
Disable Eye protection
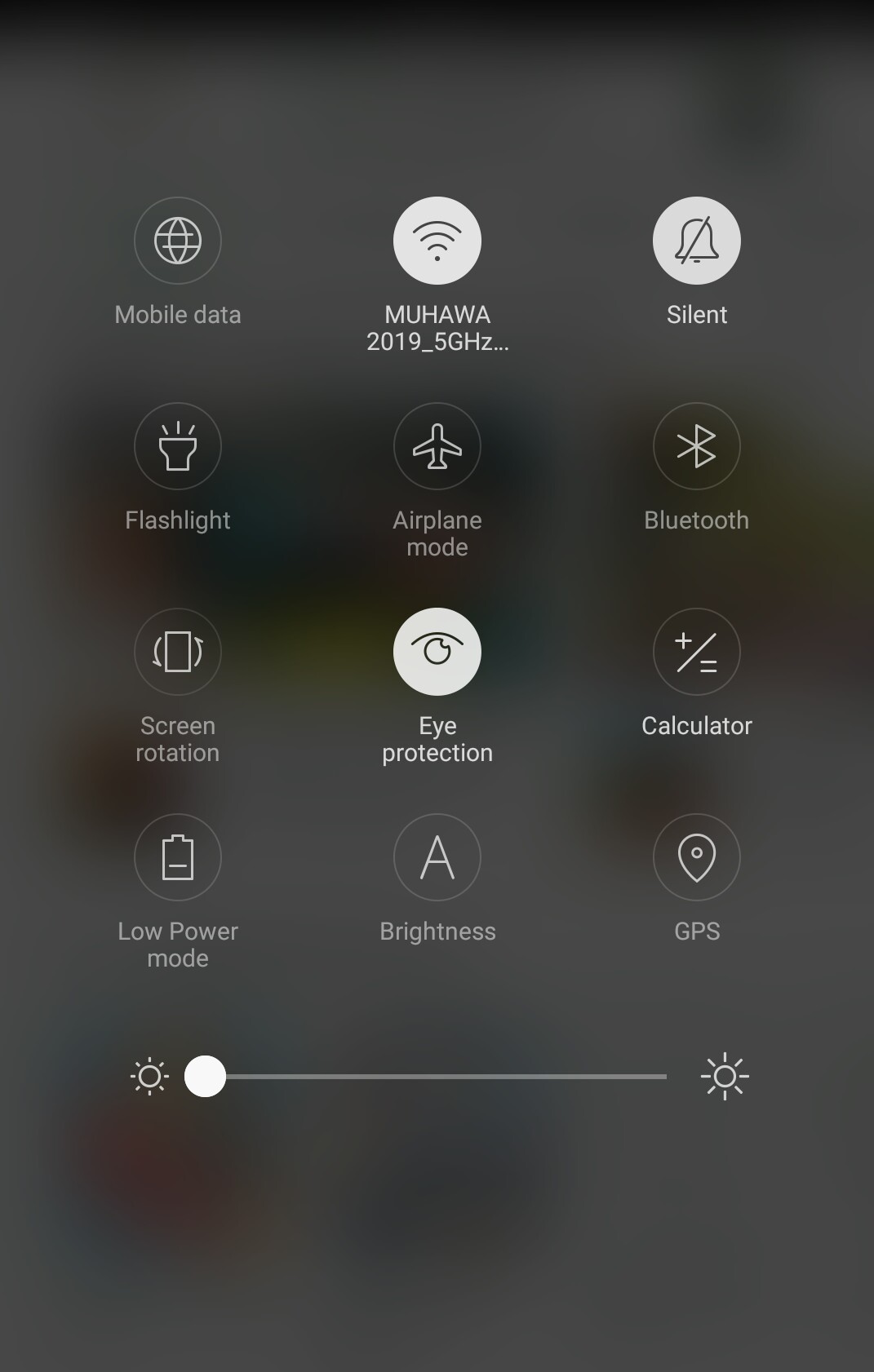pos(437,652)
